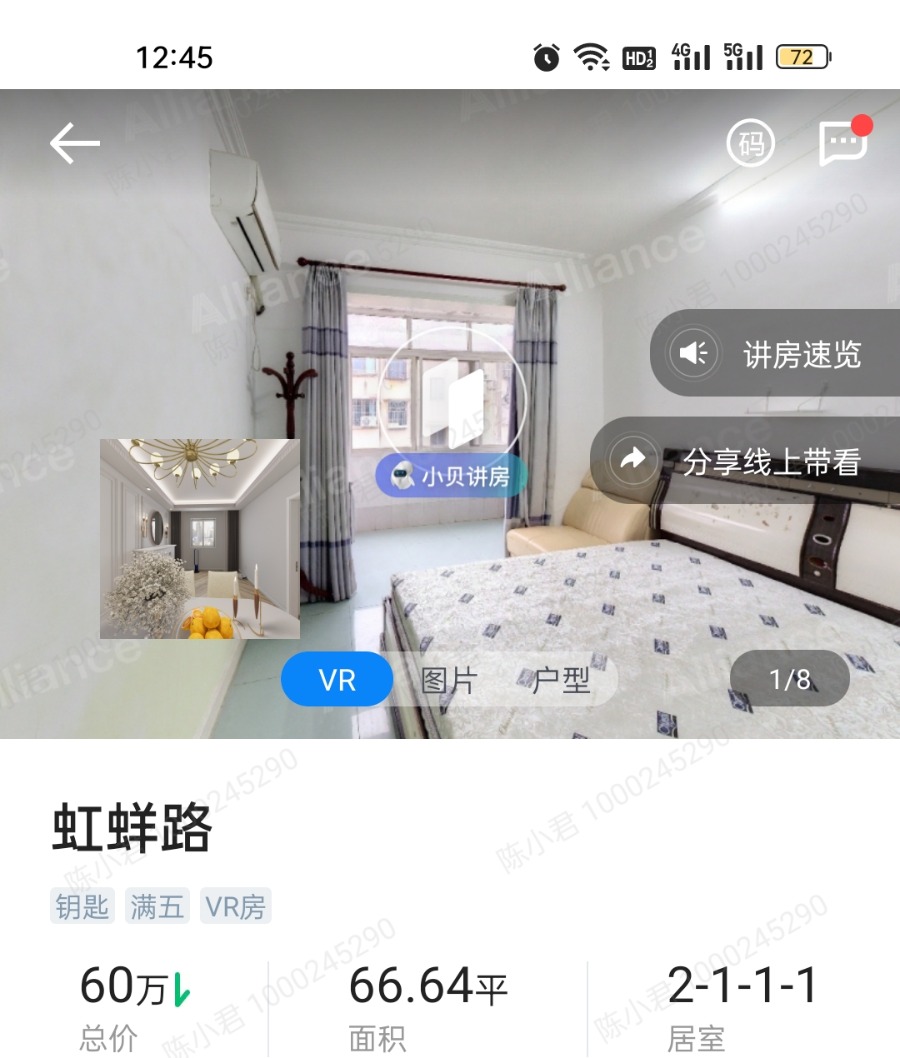Start 小贝讲房 narration

click(x=451, y=477)
